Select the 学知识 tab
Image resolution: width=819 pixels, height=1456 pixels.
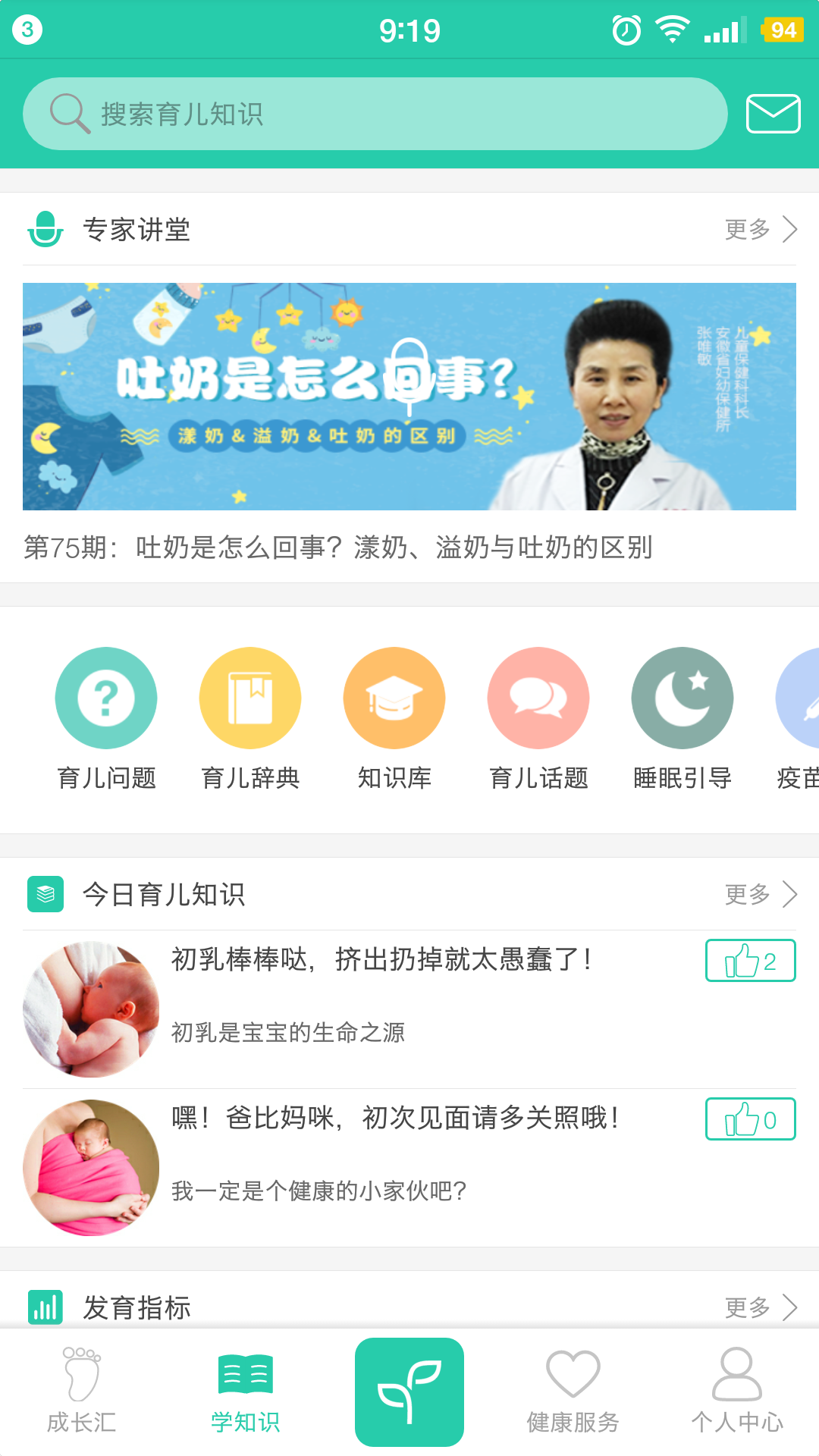246,1392
